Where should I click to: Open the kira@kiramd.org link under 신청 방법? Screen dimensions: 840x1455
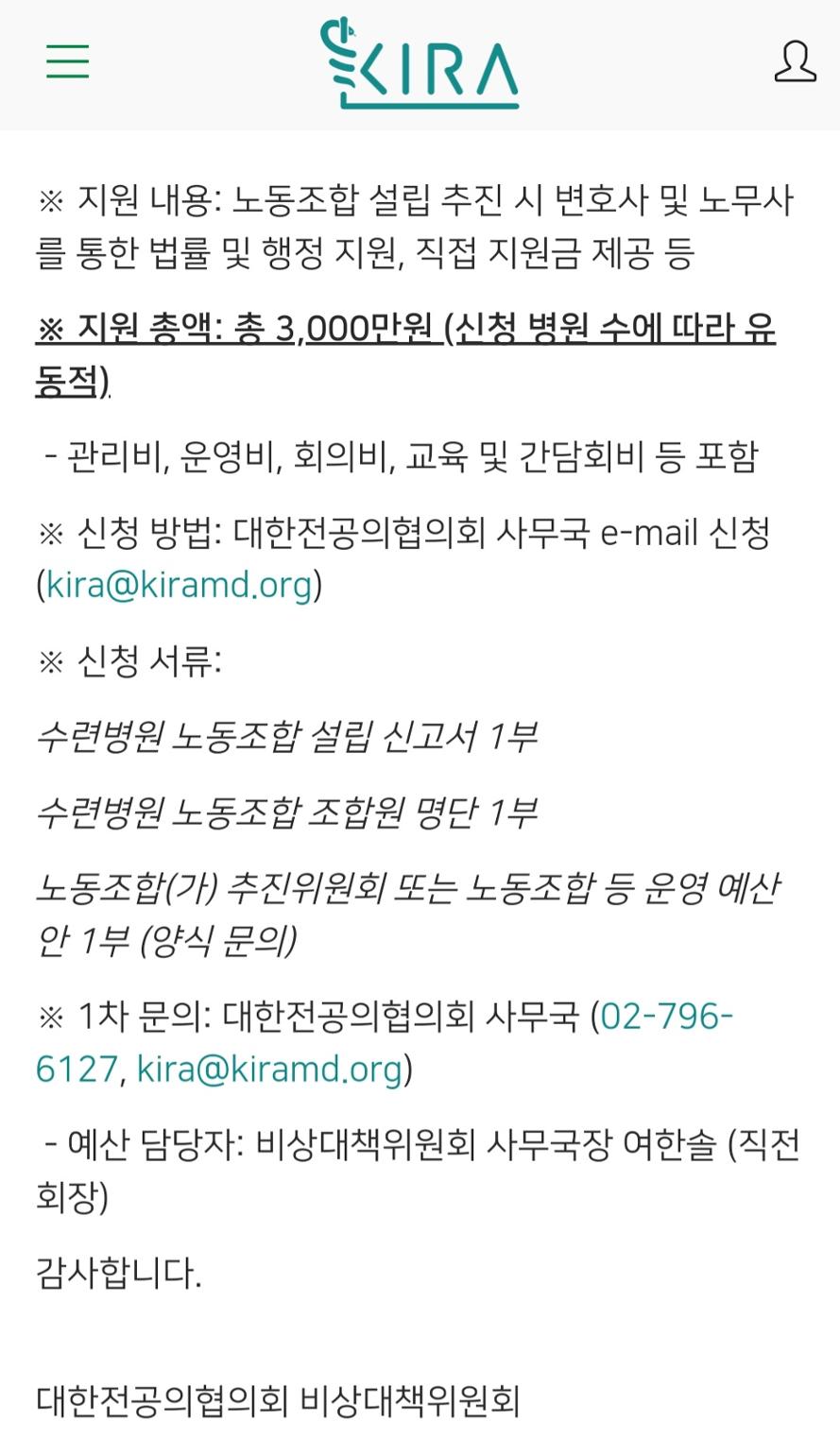pyautogui.click(x=180, y=585)
